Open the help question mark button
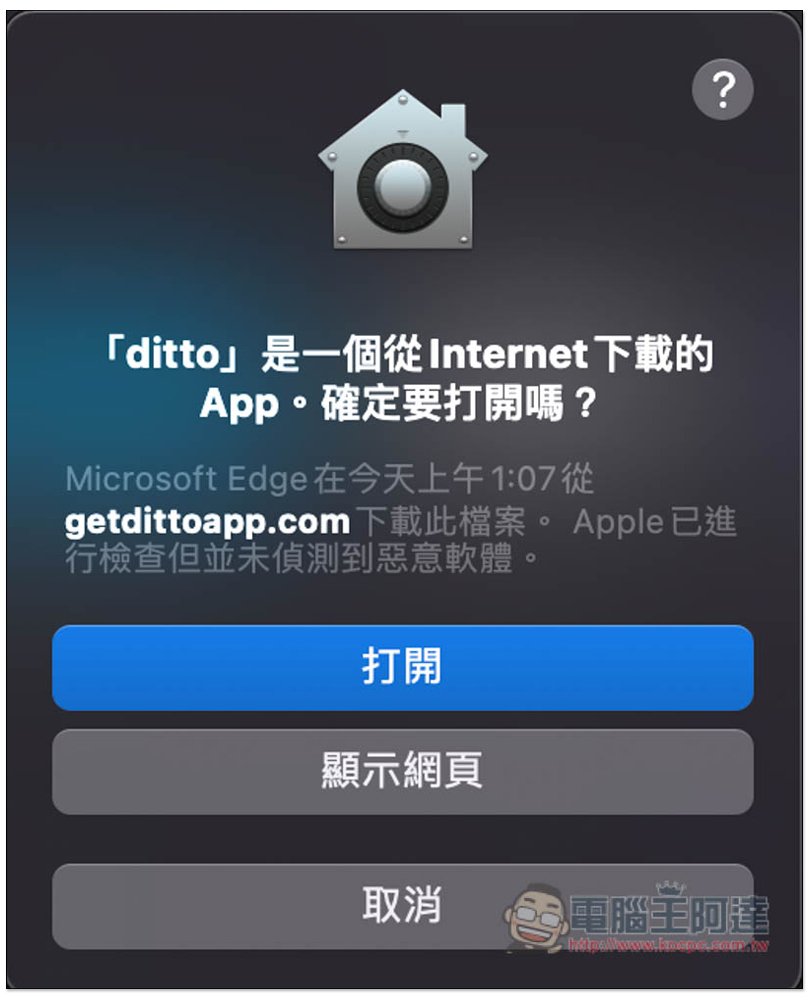Image resolution: width=809 pixels, height=1000 pixels. (x=722, y=91)
